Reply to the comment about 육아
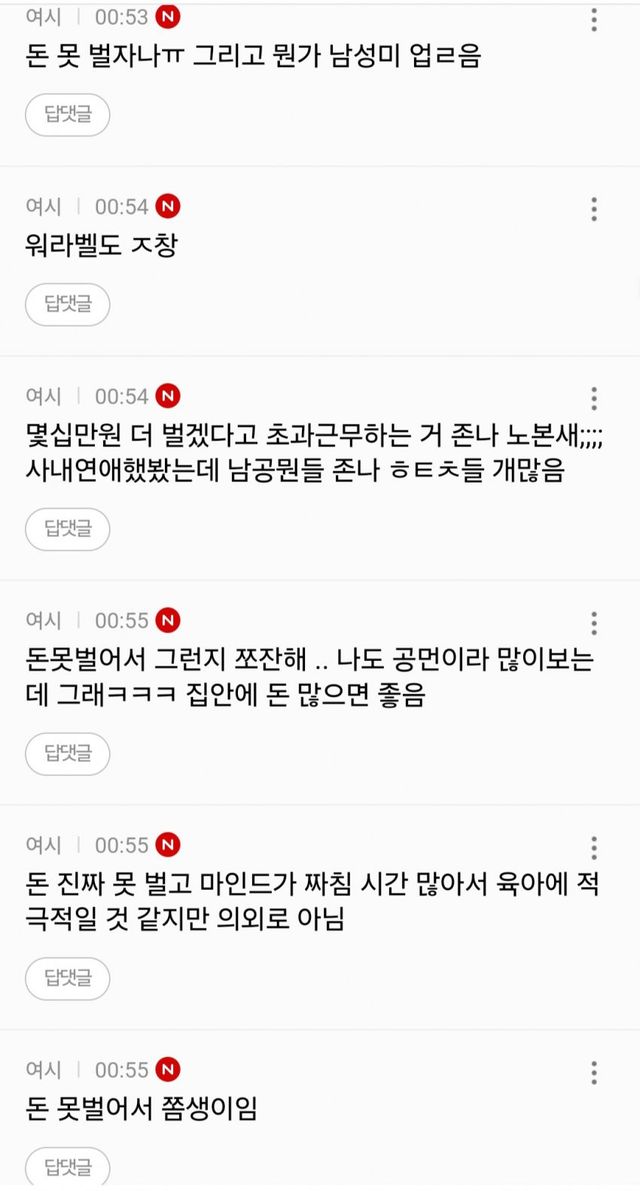Image resolution: width=640 pixels, height=1191 pixels. 67,978
